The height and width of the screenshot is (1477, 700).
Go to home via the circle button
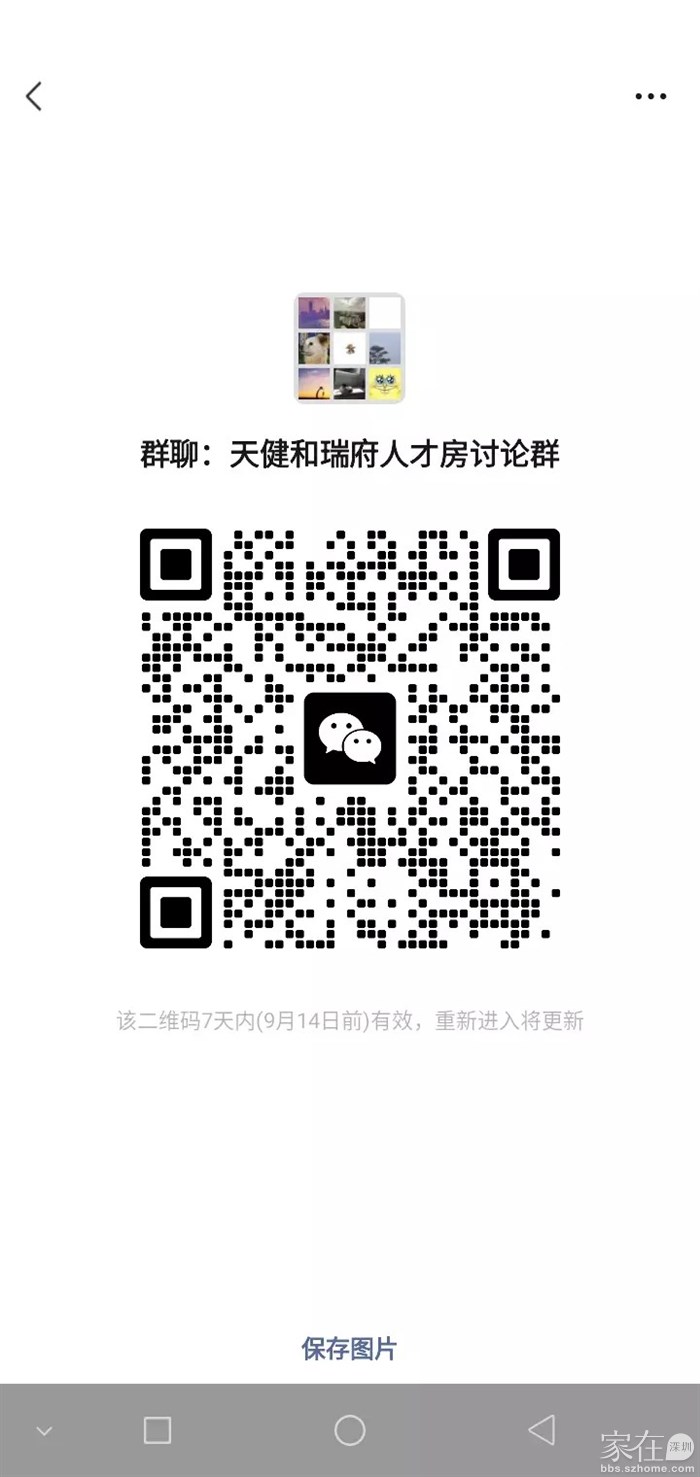(x=349, y=1430)
